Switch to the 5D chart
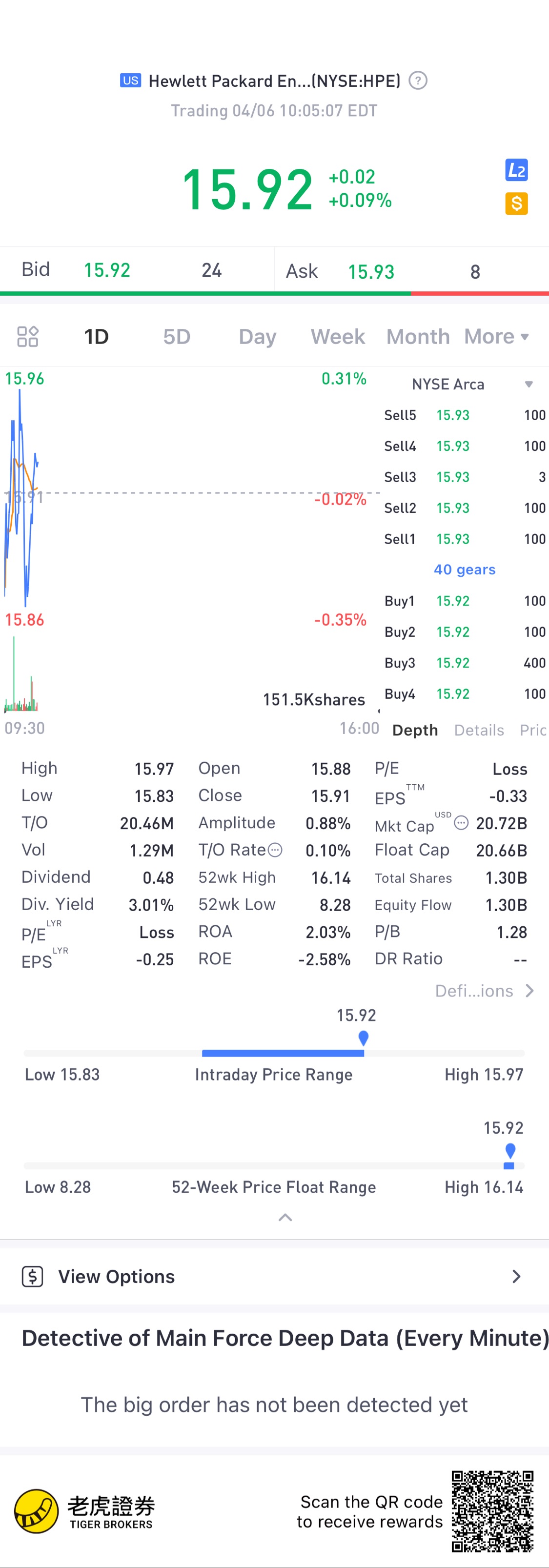 tap(177, 337)
